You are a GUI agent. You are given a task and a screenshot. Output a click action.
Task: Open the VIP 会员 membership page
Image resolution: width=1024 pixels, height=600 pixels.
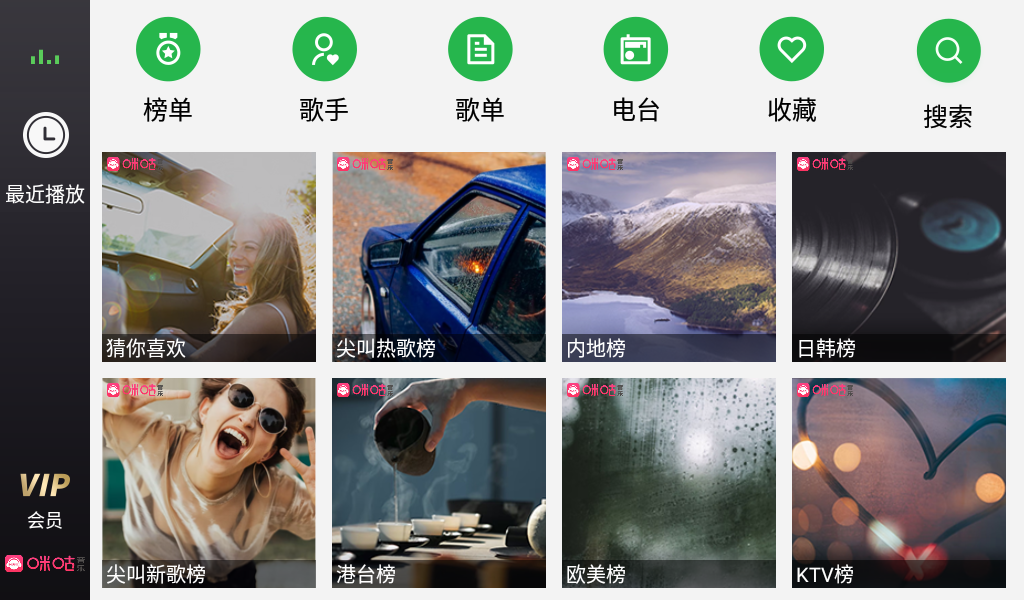[45, 498]
